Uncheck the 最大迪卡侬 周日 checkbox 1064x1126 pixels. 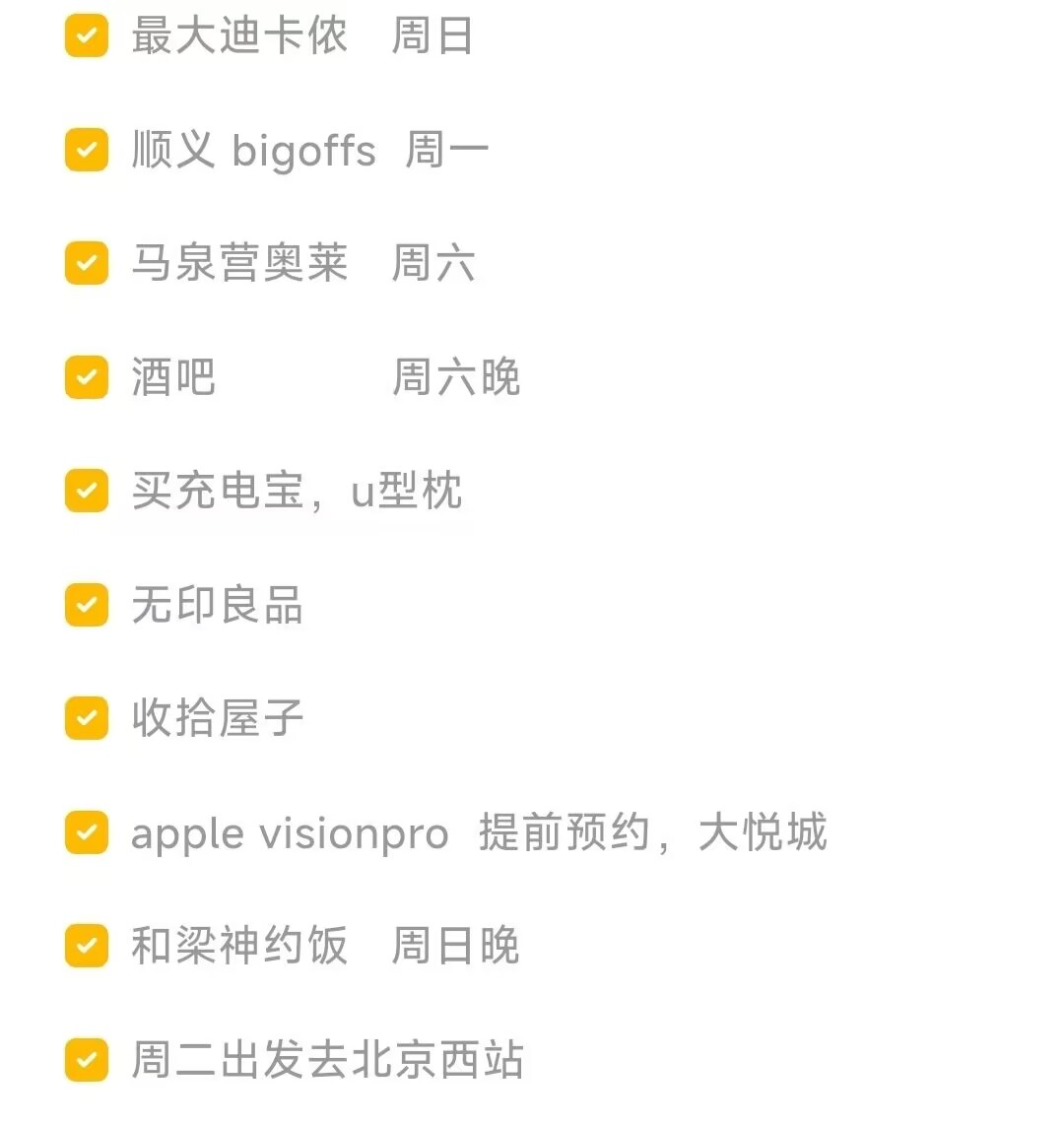(87, 36)
